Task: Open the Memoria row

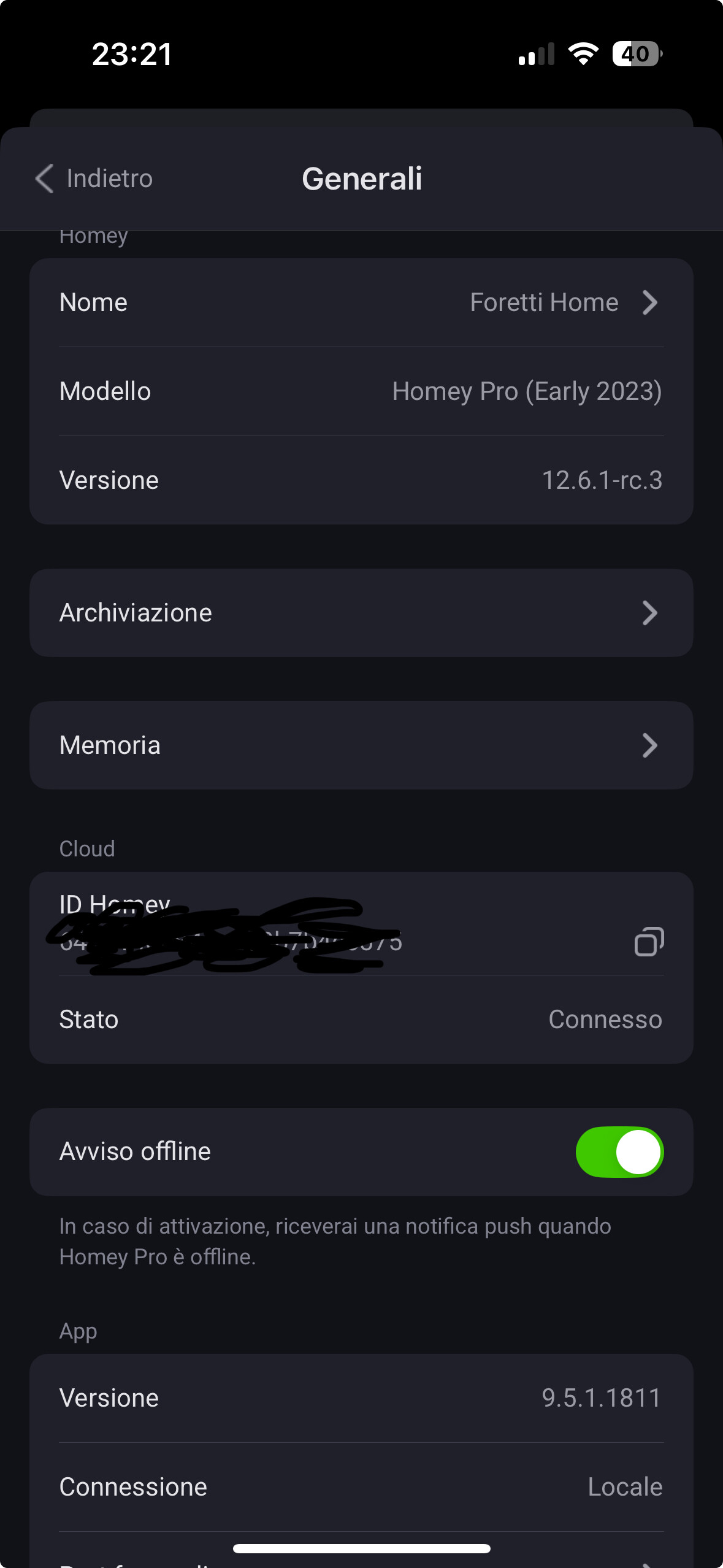Action: pos(361,745)
